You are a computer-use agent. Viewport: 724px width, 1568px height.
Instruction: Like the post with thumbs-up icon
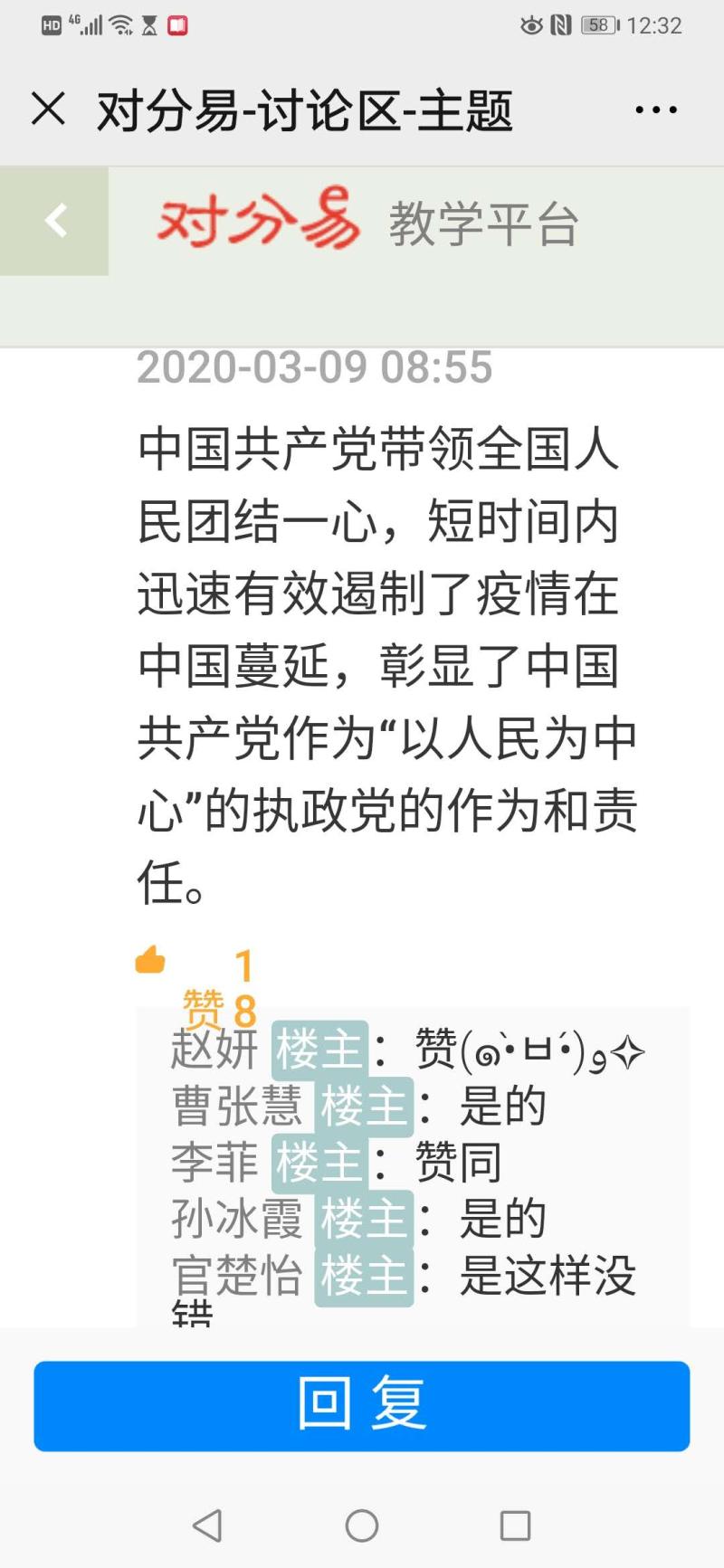(x=150, y=959)
